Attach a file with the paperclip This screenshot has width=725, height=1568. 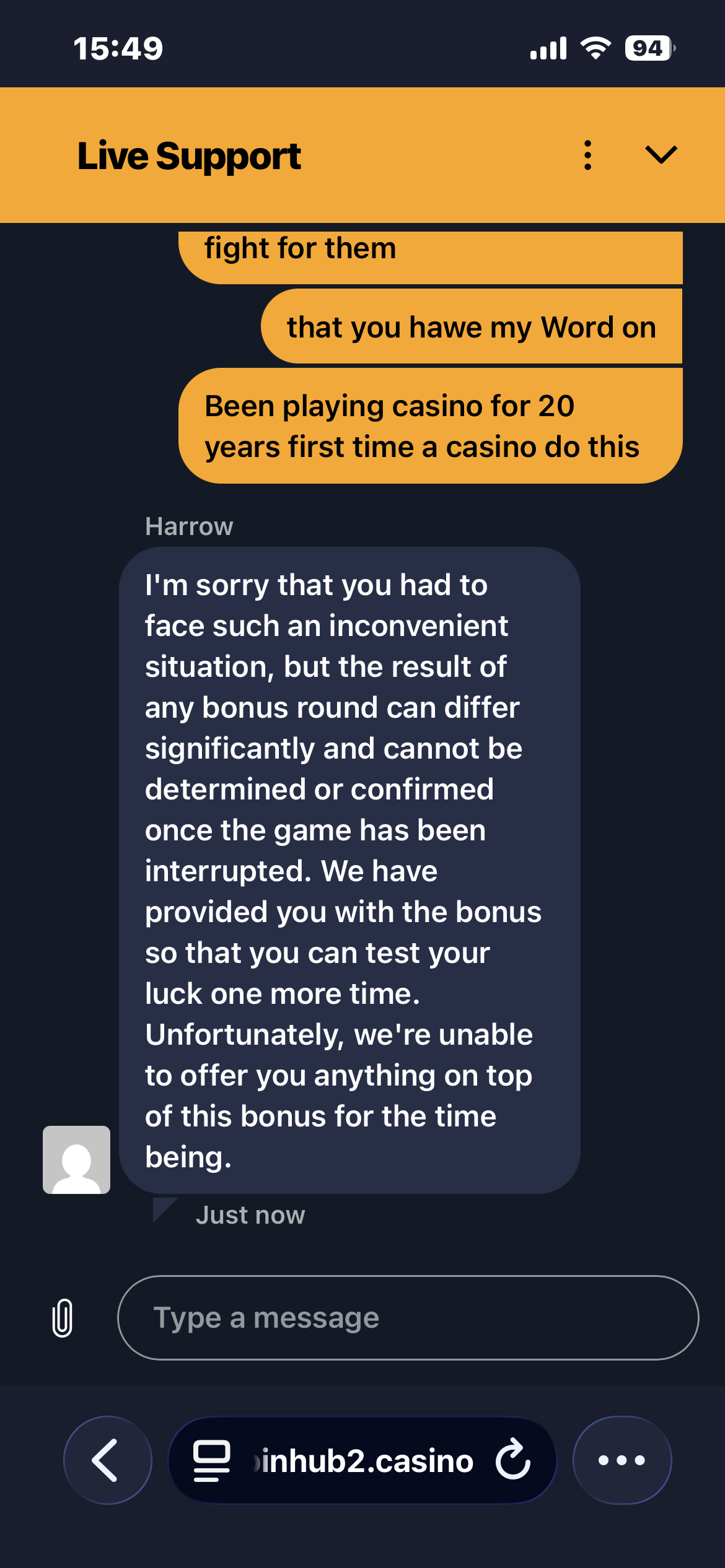click(63, 1318)
